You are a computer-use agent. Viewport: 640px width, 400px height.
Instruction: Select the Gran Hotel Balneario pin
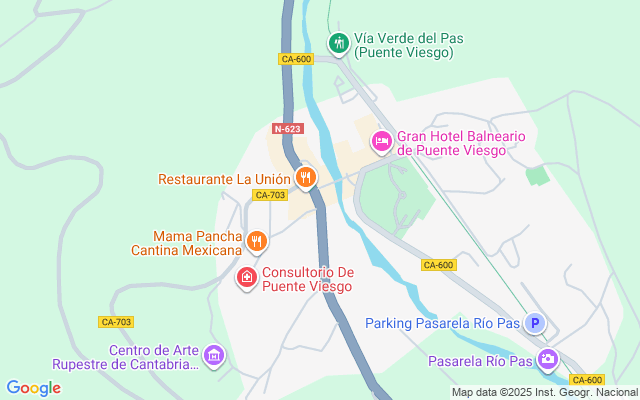[x=381, y=142]
